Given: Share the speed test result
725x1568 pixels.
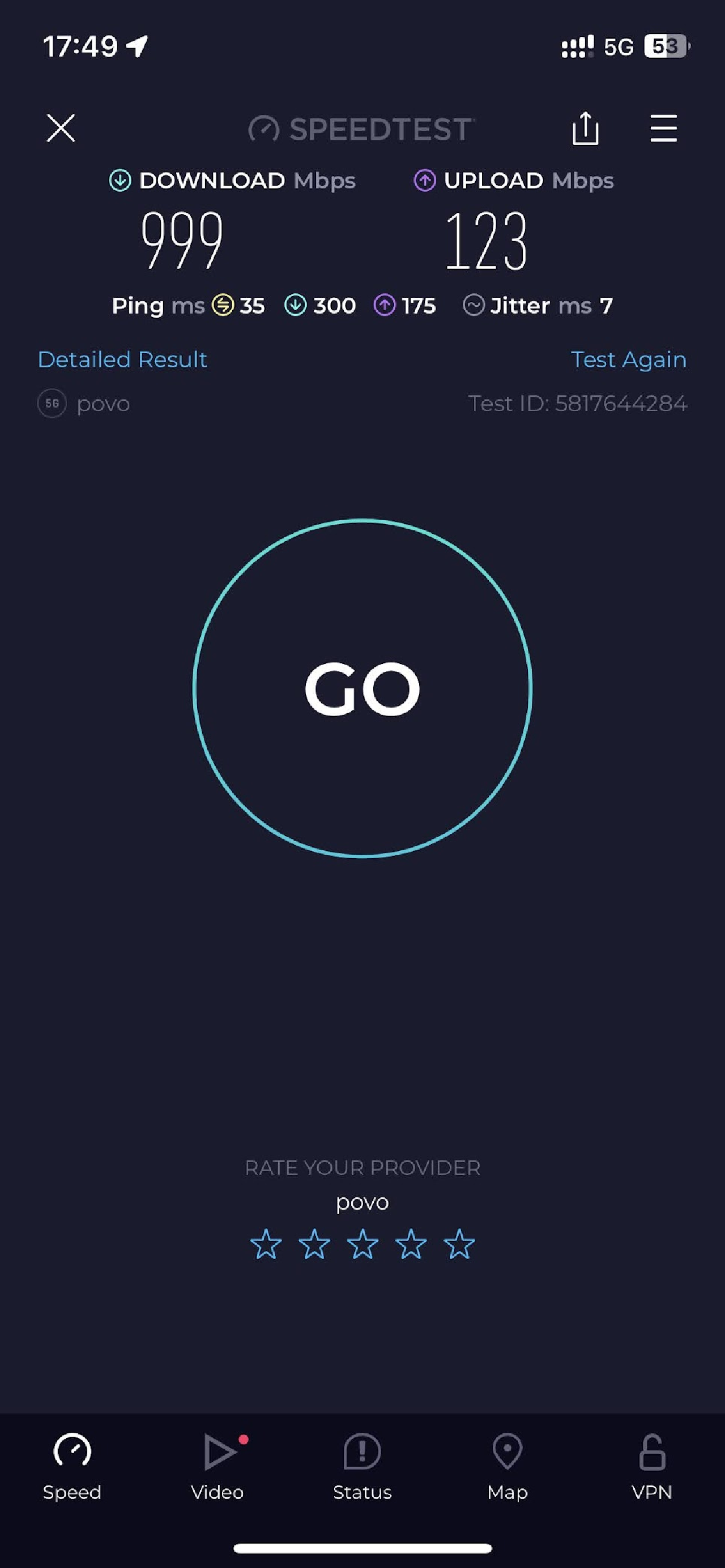Looking at the screenshot, I should tap(586, 128).
